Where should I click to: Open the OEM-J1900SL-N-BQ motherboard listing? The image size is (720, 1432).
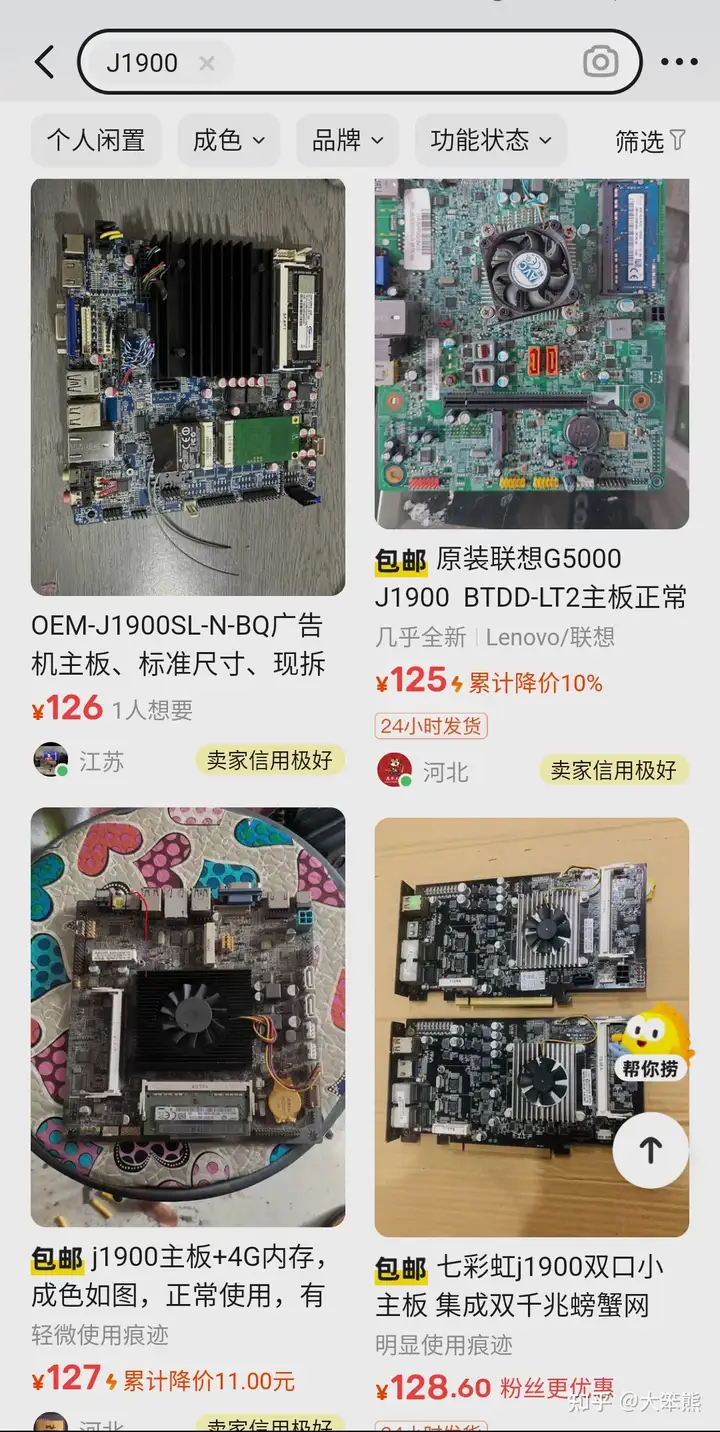click(188, 388)
